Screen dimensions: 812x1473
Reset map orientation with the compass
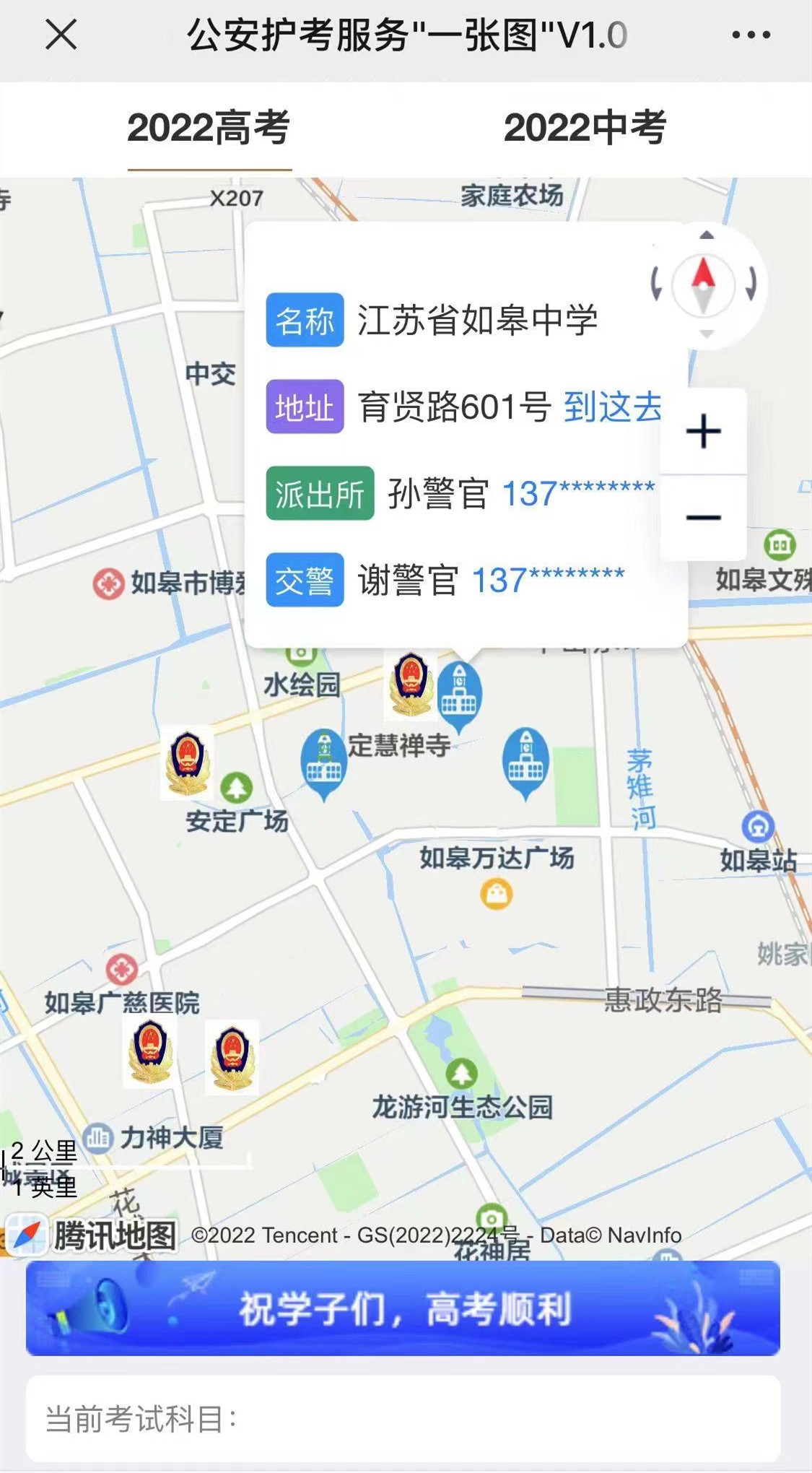coord(704,284)
